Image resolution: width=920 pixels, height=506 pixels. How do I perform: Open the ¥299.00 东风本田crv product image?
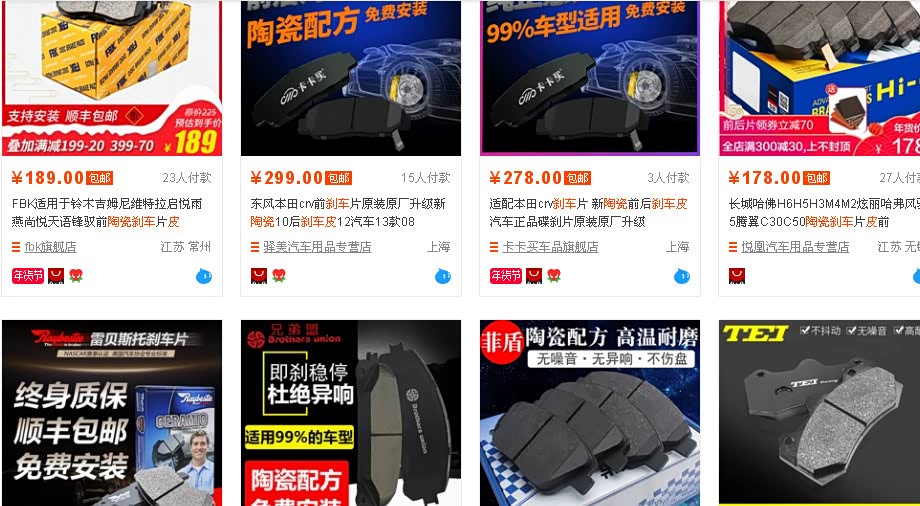(350, 75)
